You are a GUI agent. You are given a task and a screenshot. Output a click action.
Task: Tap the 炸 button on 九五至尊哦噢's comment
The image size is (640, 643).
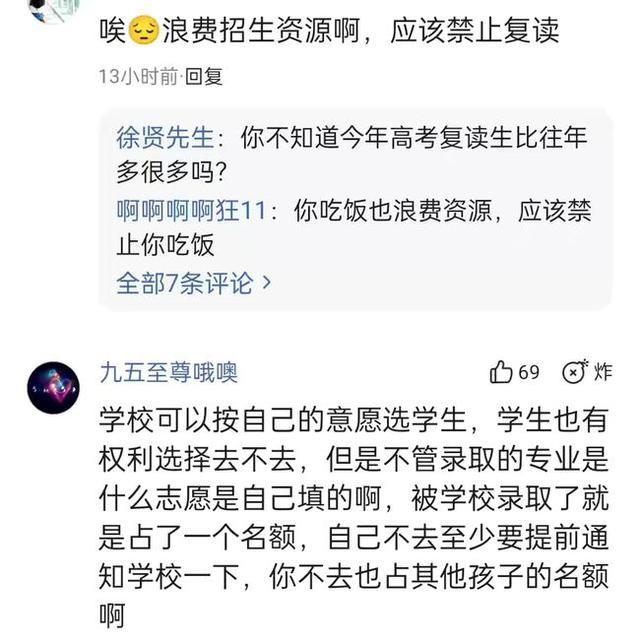pos(587,372)
